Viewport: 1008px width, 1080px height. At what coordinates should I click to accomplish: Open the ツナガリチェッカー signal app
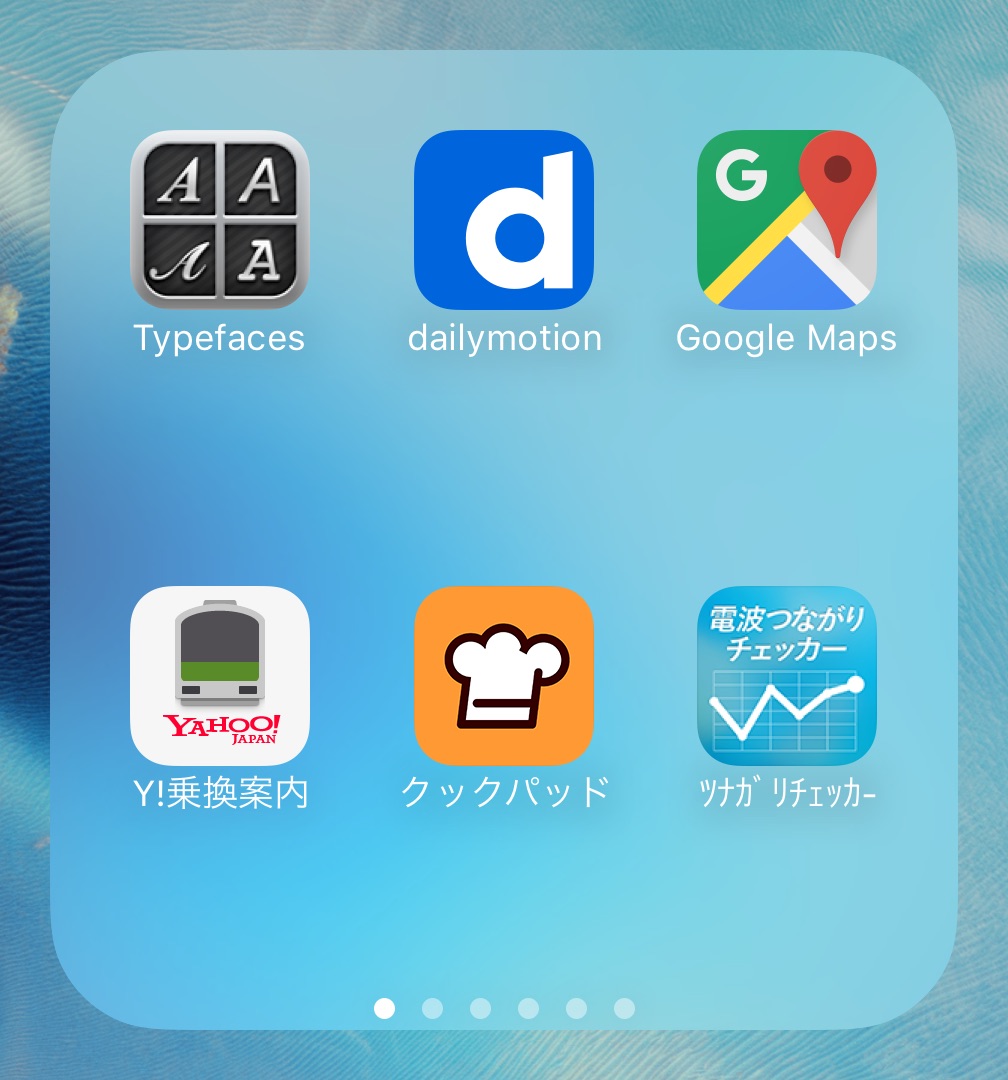(x=787, y=676)
